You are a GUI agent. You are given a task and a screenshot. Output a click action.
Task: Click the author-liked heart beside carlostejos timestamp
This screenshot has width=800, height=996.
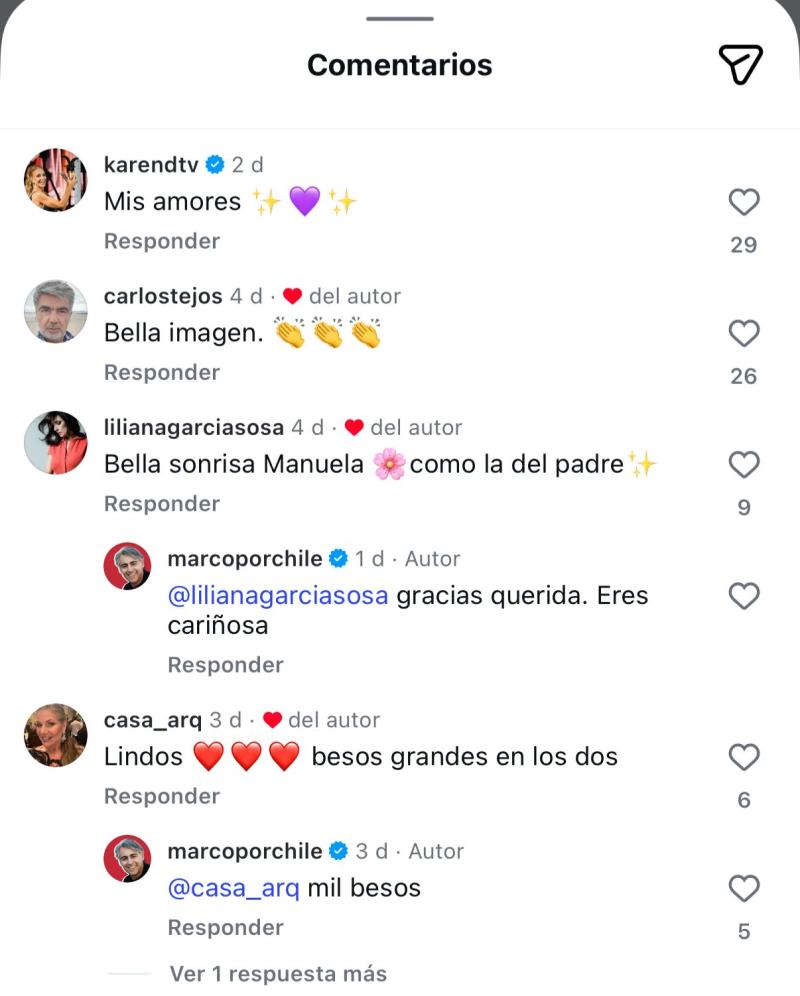(292, 295)
